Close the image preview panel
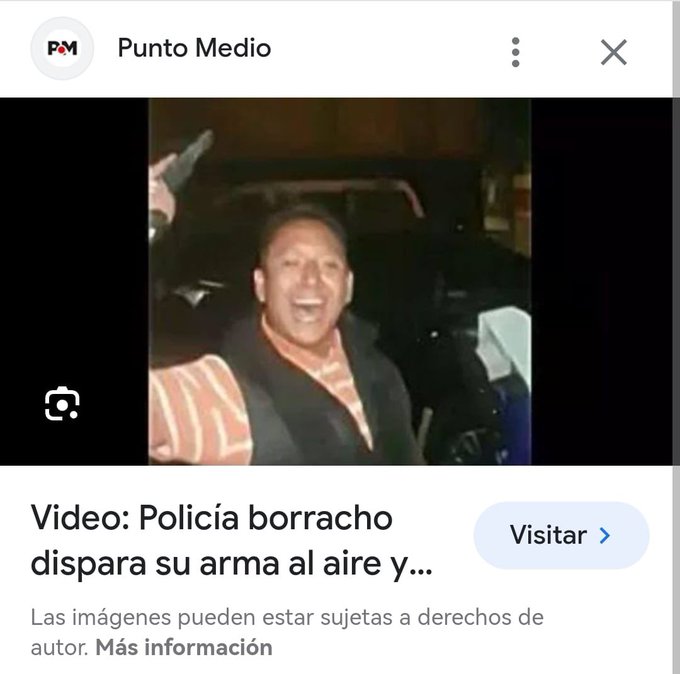680x674 pixels. coord(613,52)
